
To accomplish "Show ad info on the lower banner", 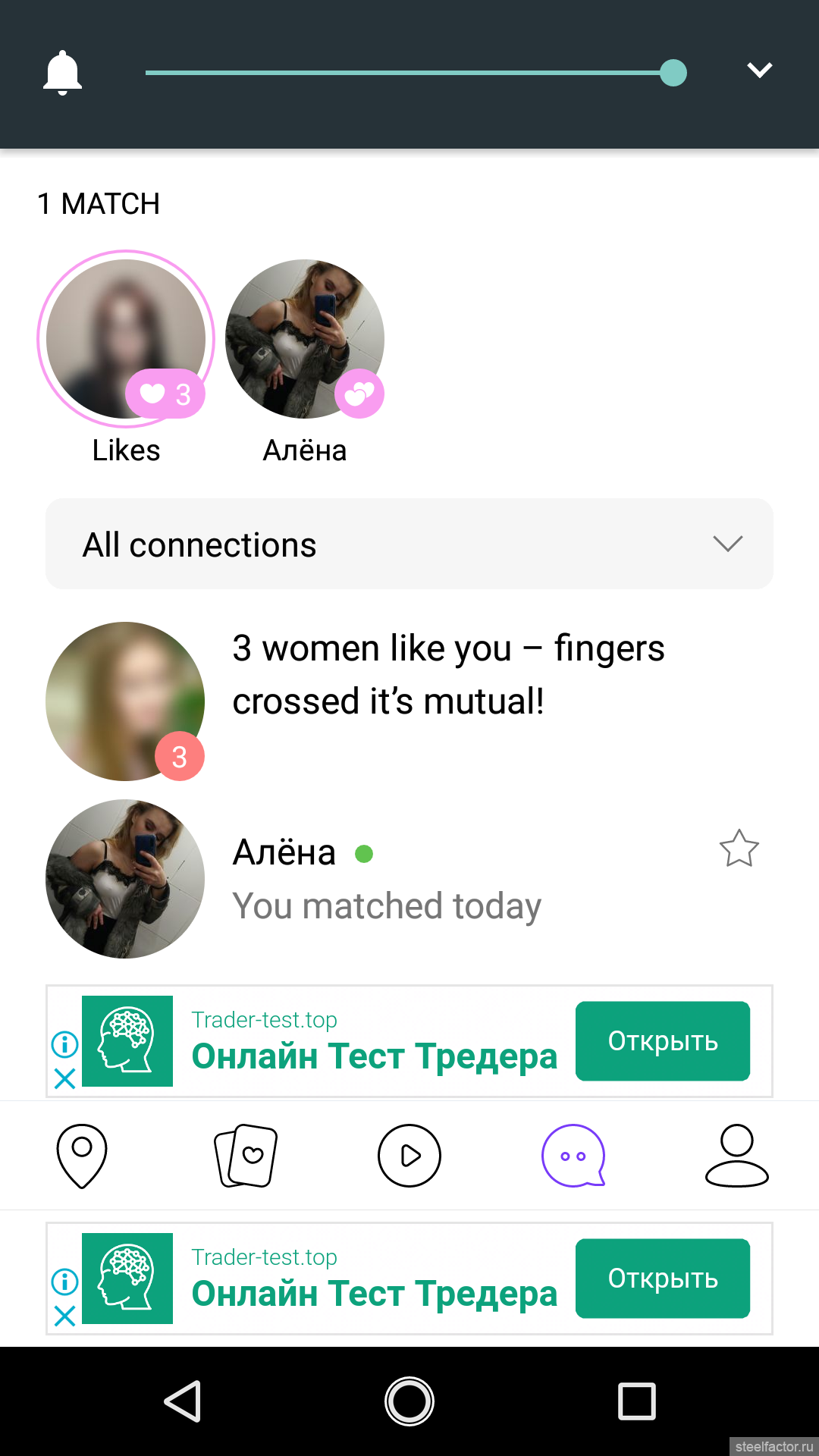I will click(x=65, y=1282).
